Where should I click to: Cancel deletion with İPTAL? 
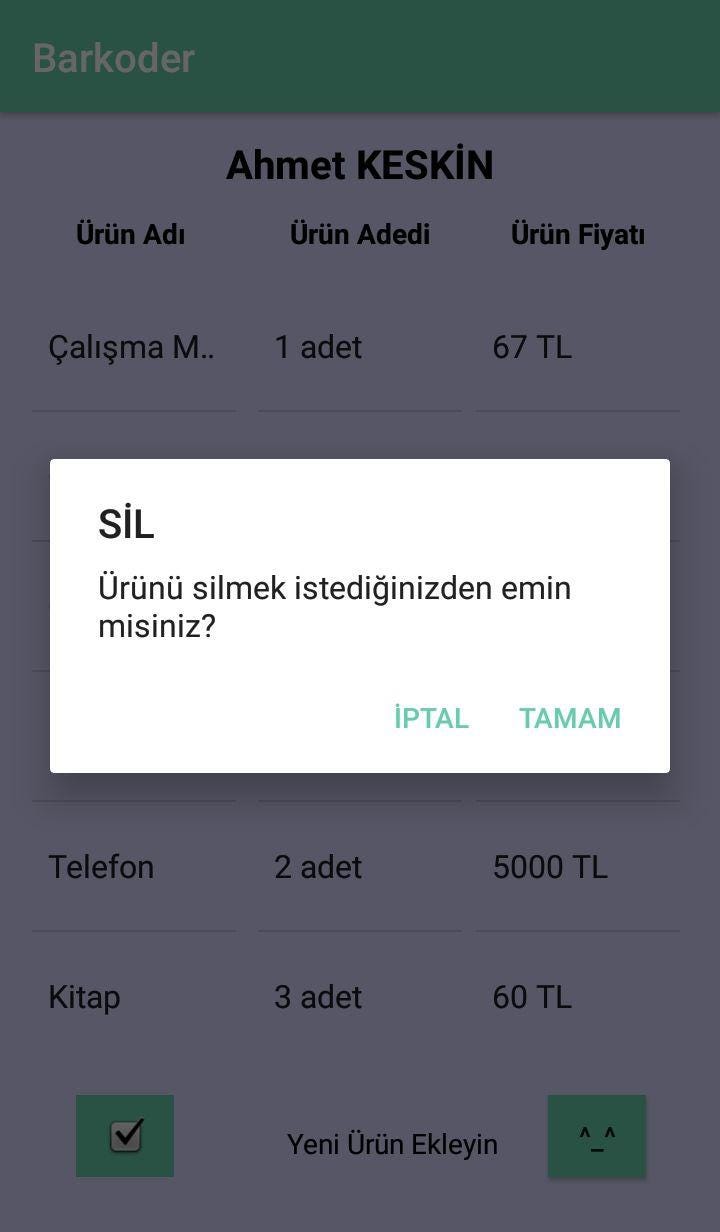(431, 717)
